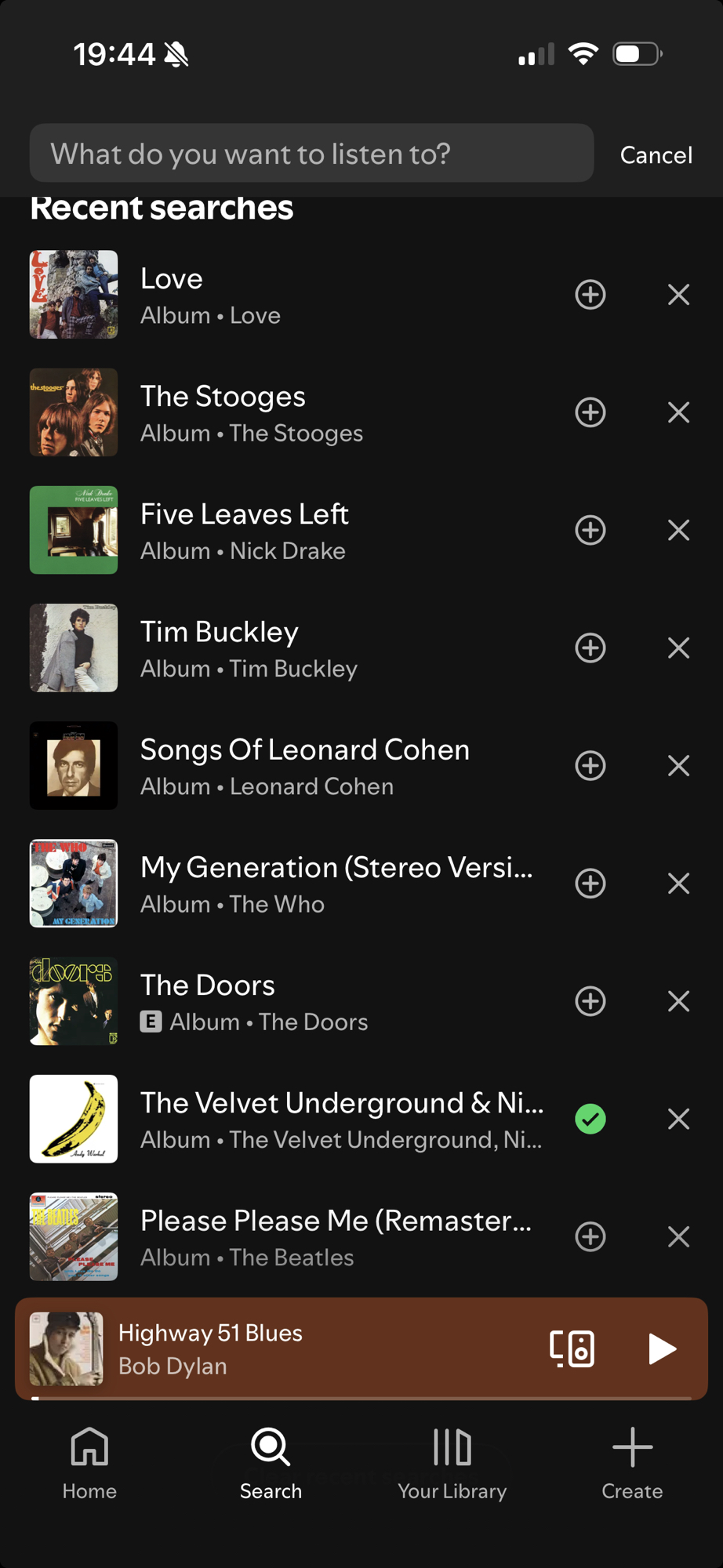
Task: Open the Create tab
Action: click(x=632, y=1463)
